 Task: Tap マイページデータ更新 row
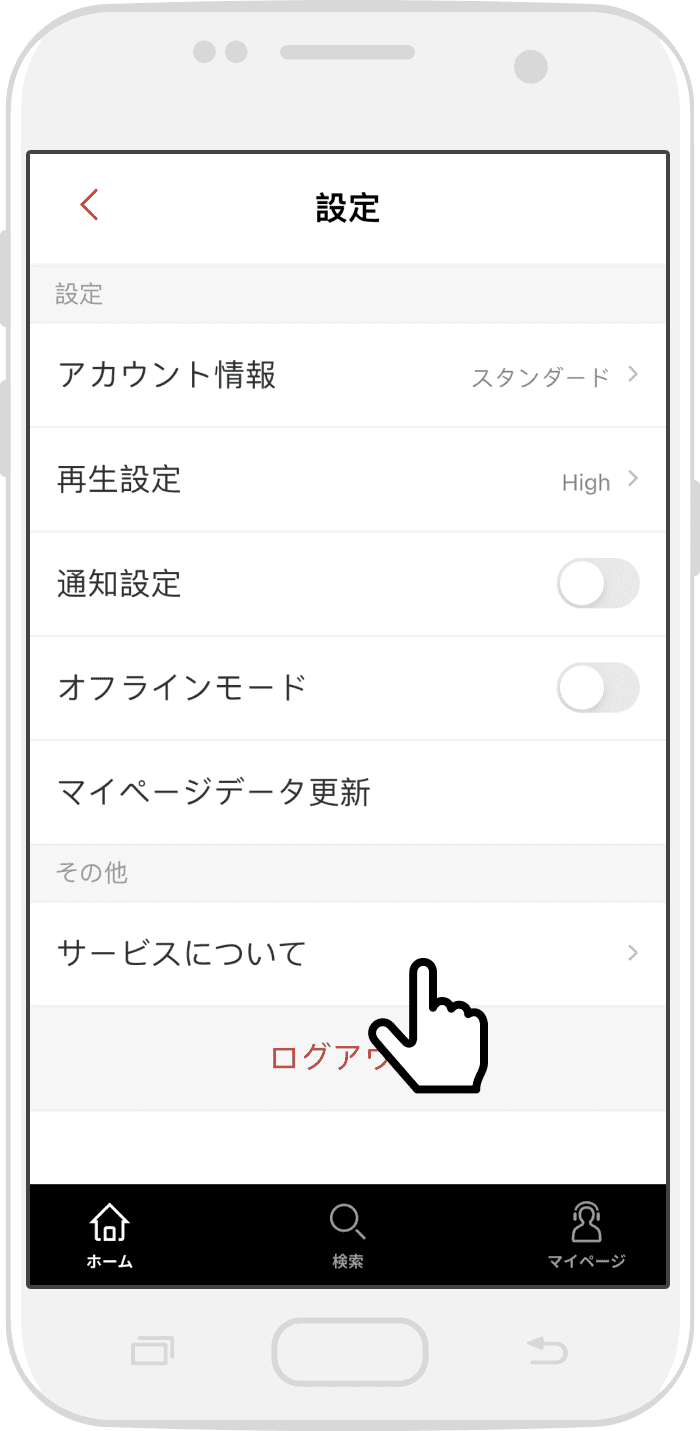pyautogui.click(x=347, y=793)
